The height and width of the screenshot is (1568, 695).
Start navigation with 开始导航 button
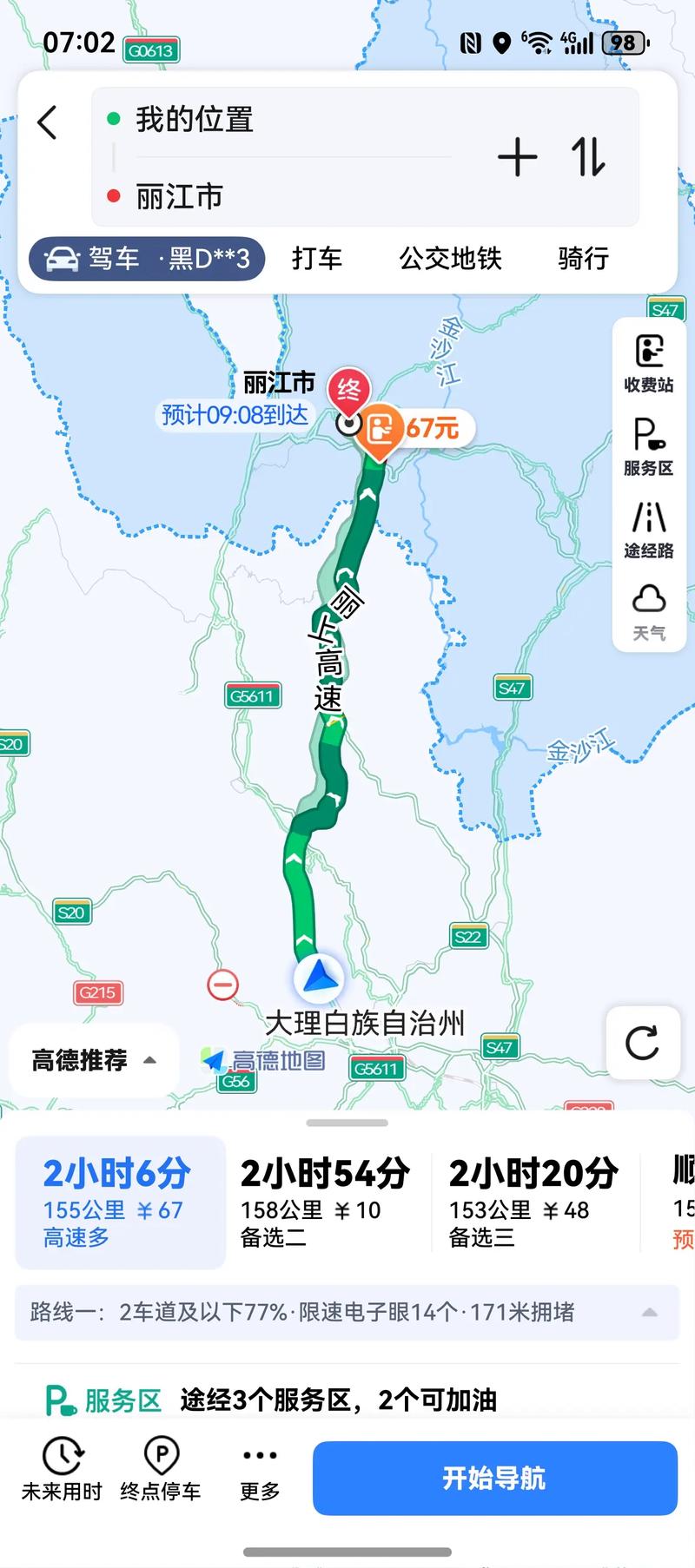[x=495, y=1479]
